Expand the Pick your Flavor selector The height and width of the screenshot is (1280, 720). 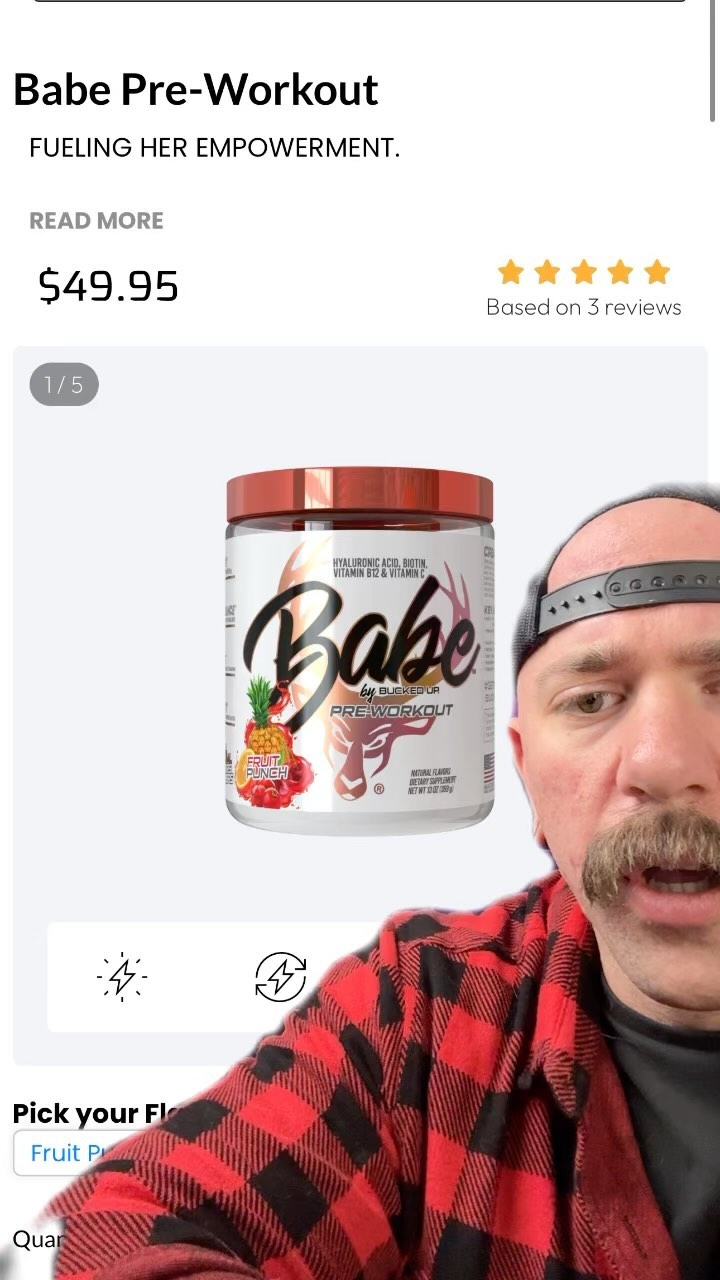(x=70, y=1153)
